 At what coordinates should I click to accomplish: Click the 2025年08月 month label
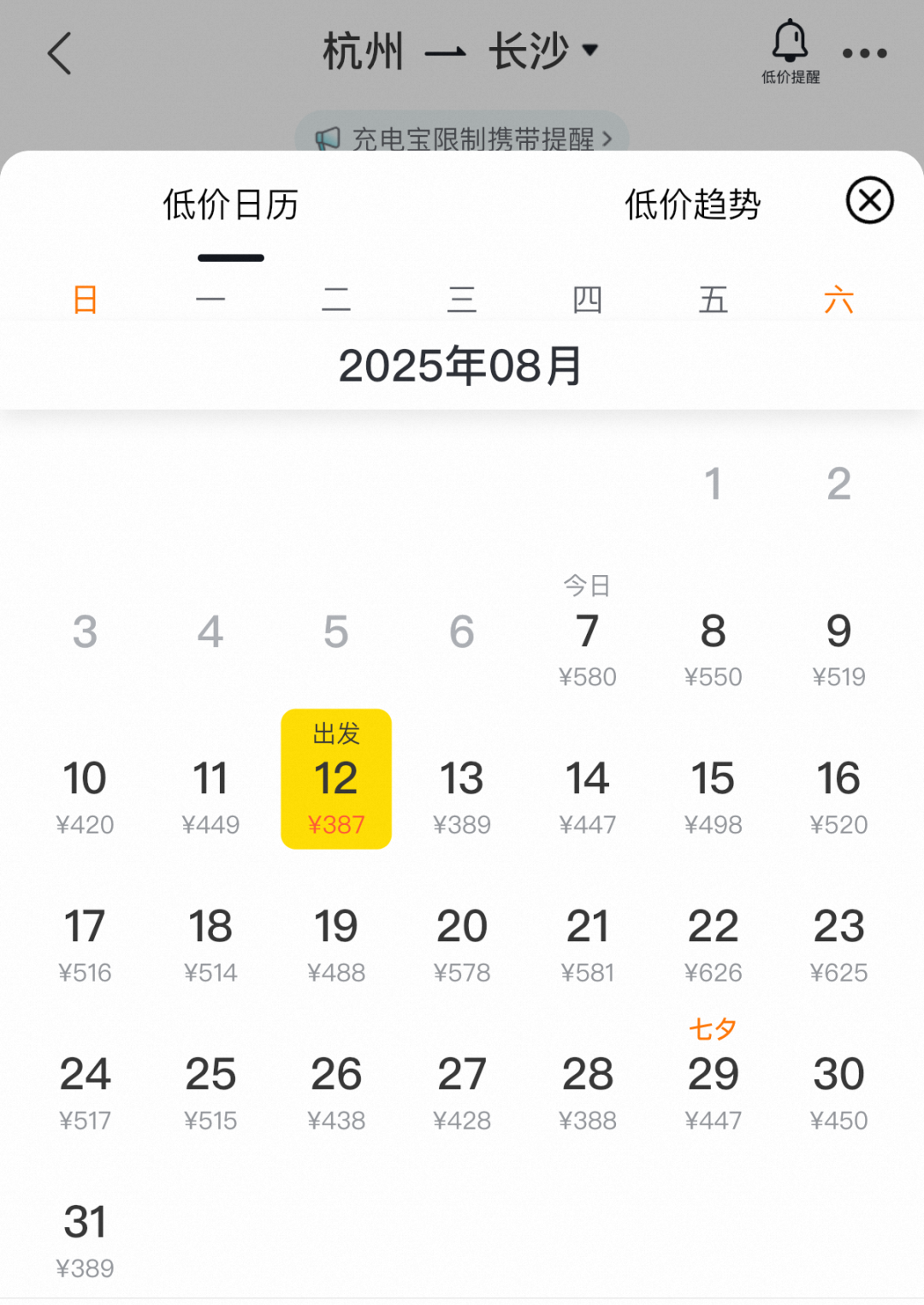(460, 365)
